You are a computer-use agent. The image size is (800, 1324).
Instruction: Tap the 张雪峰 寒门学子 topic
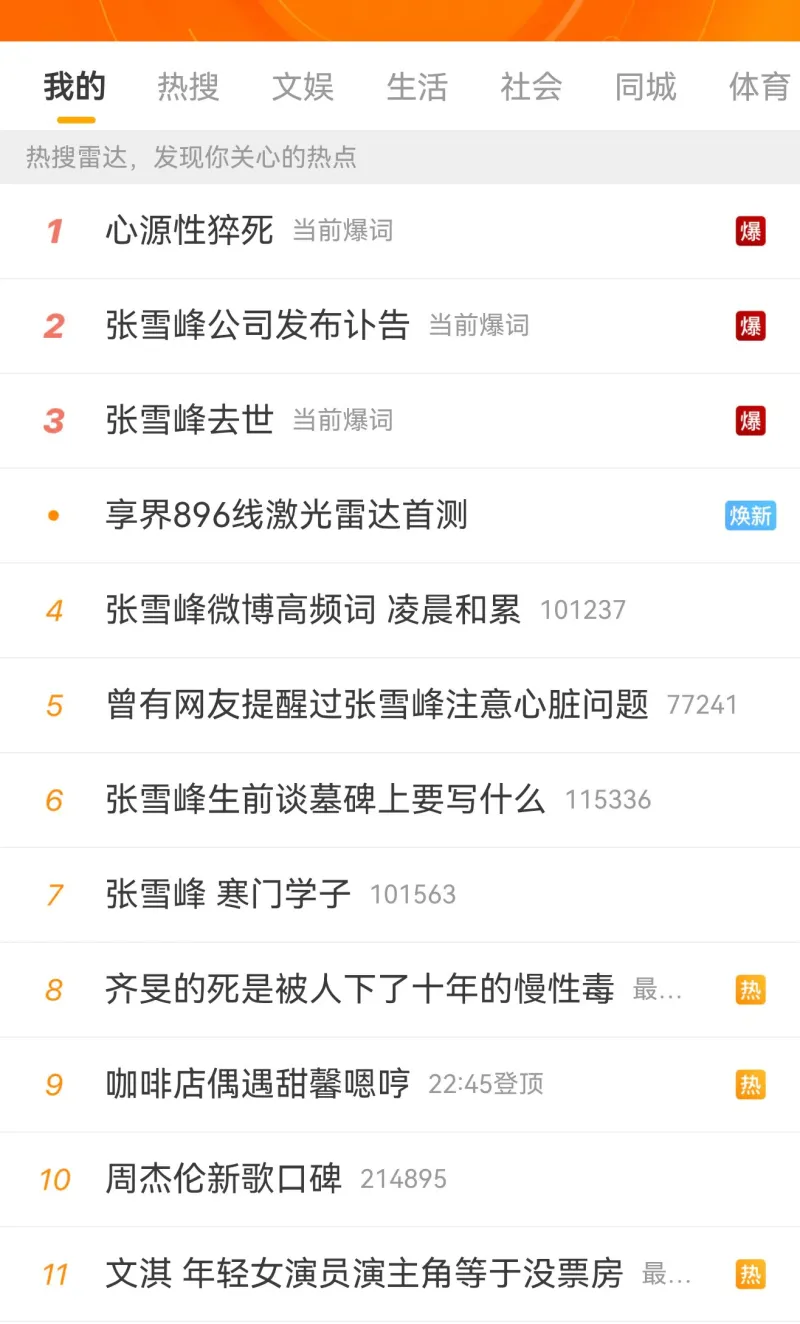pos(229,894)
